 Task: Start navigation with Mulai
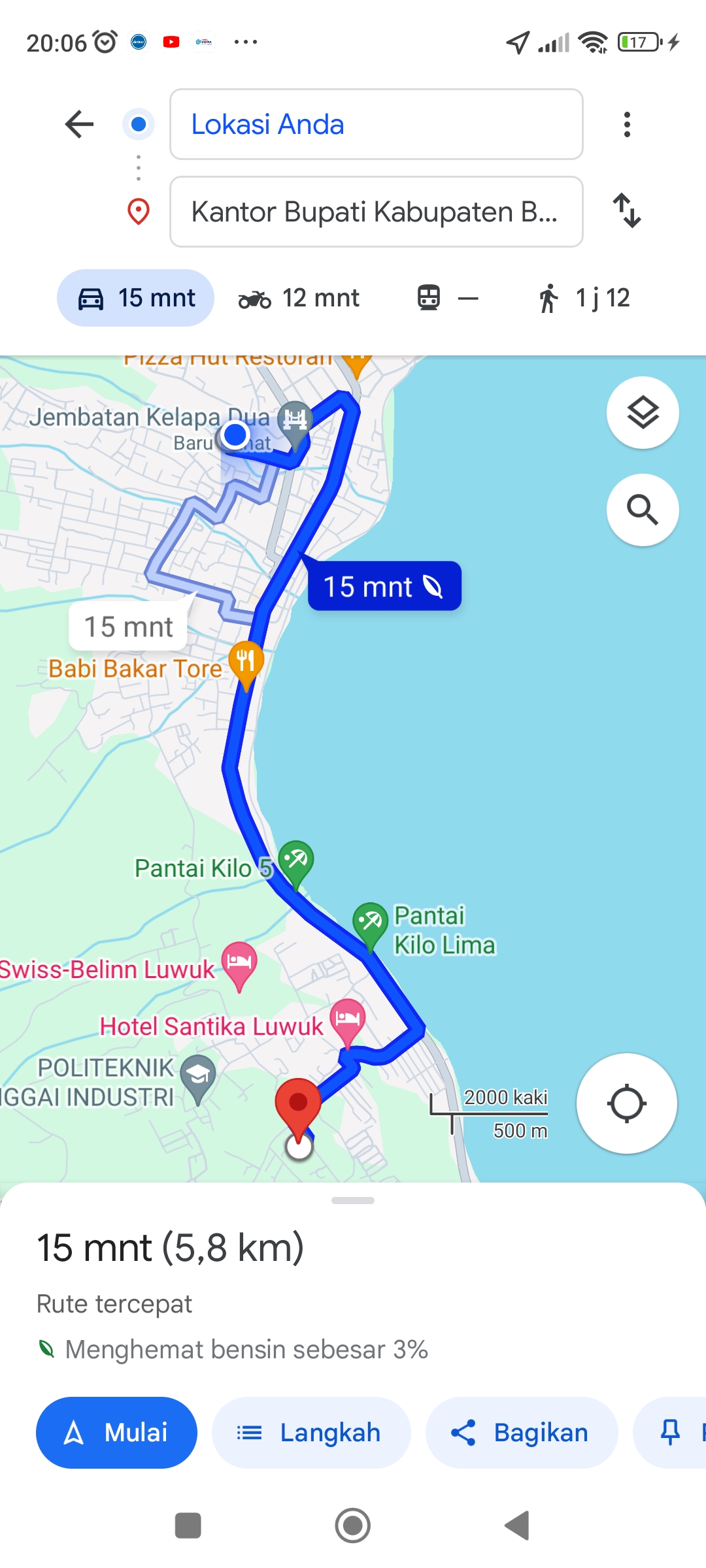coord(116,1433)
